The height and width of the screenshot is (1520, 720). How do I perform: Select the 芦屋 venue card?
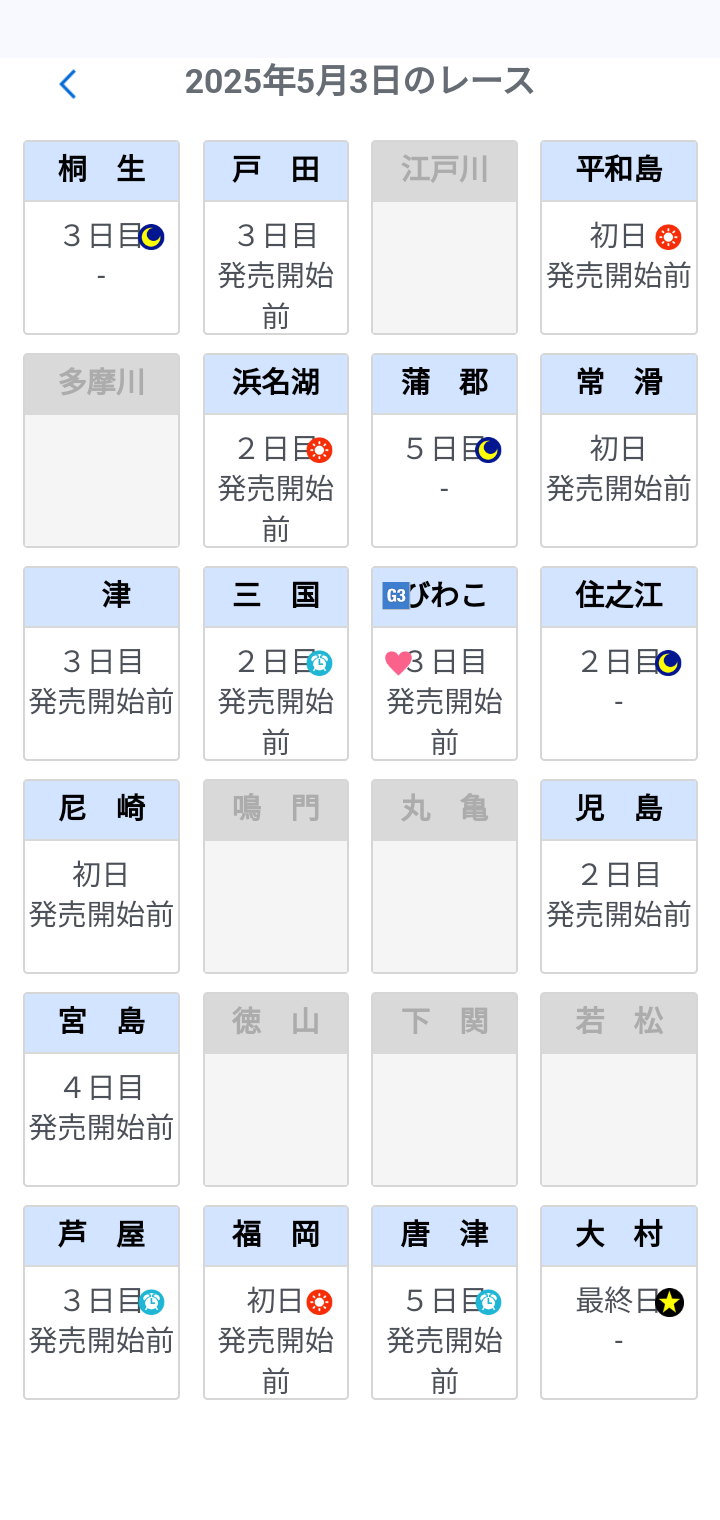101,1302
